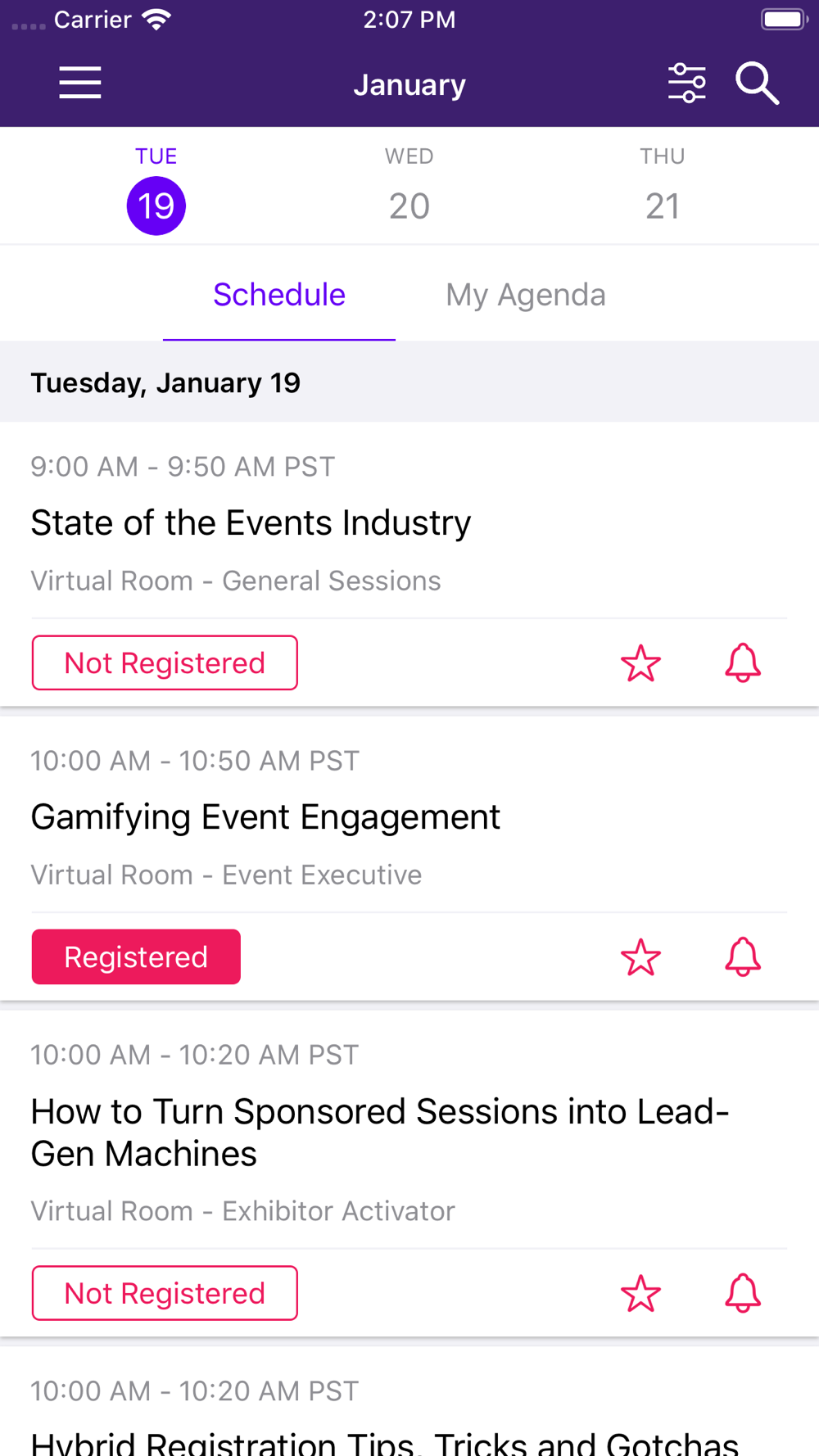Favorite State of the Events Industry
Screen dimensions: 819x1456
640,662
